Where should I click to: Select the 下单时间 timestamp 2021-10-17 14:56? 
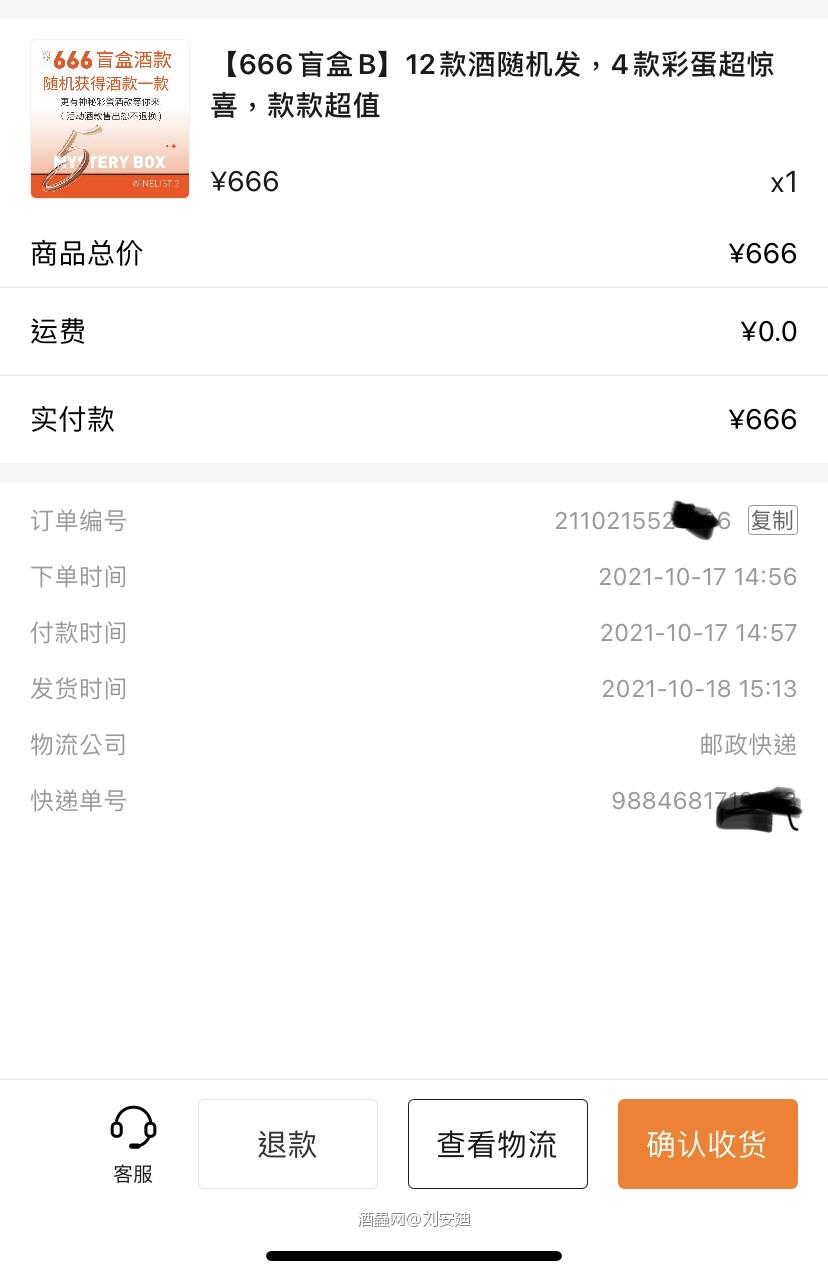coord(697,576)
